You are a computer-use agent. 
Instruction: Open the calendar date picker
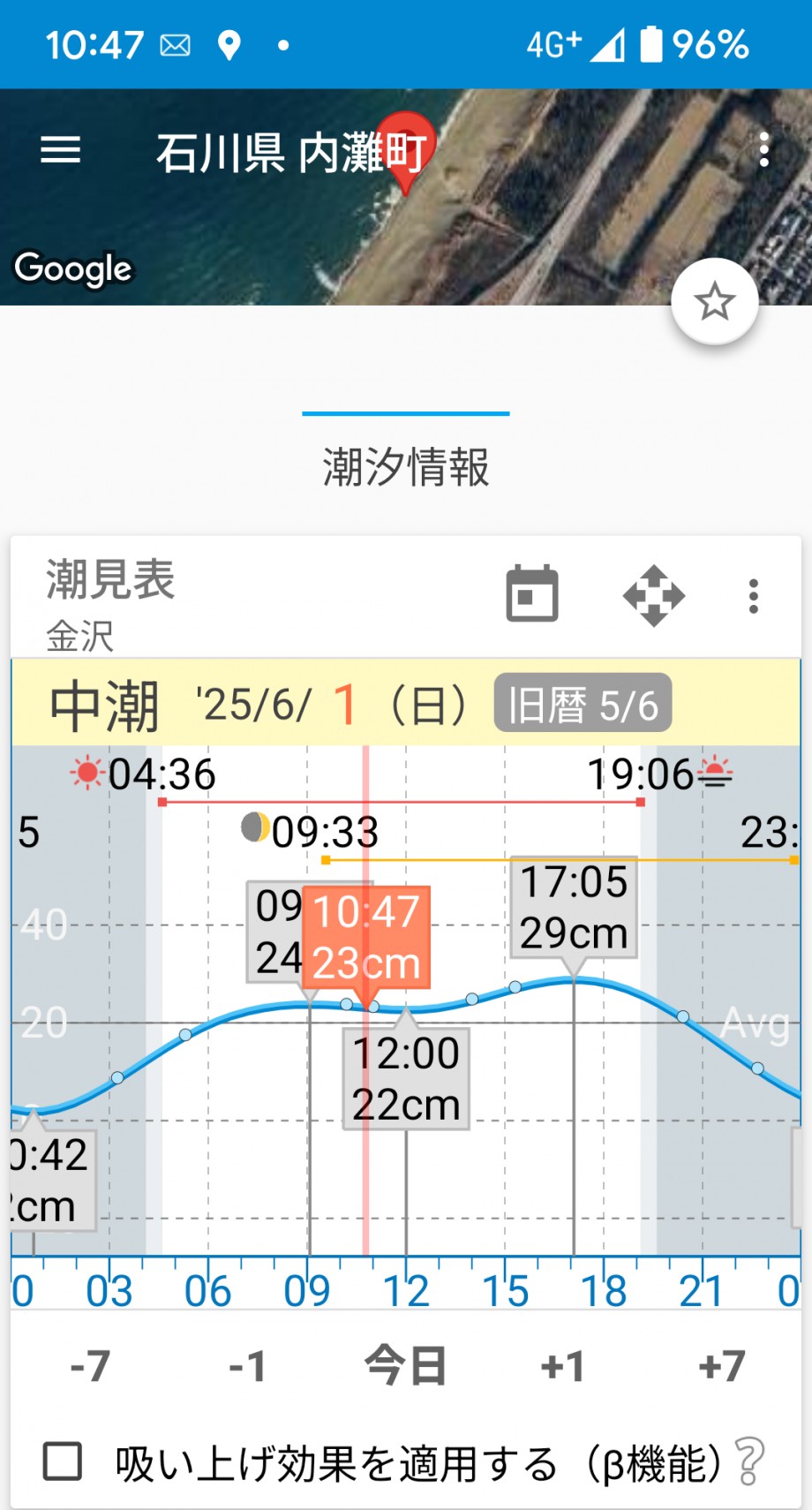click(x=532, y=593)
